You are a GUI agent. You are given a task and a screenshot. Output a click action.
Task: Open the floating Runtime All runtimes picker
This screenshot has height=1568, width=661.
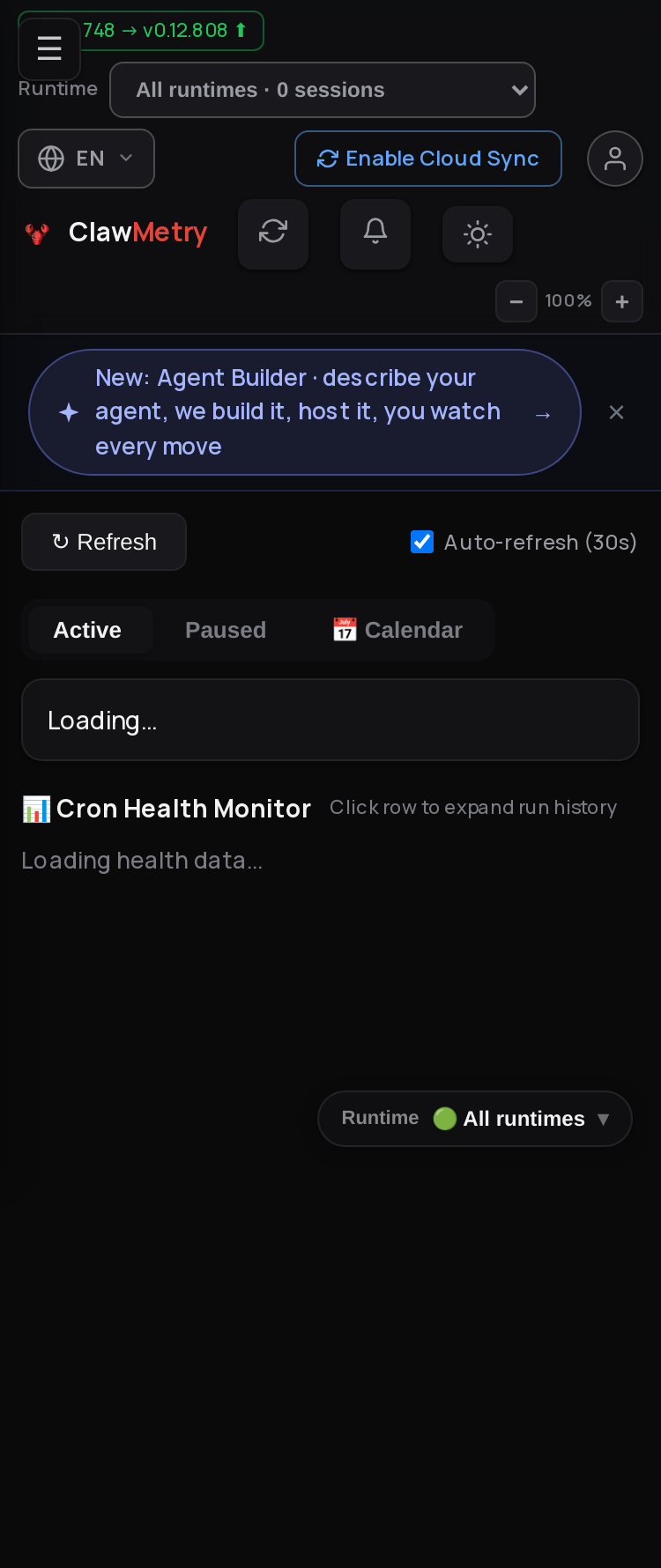point(475,1119)
